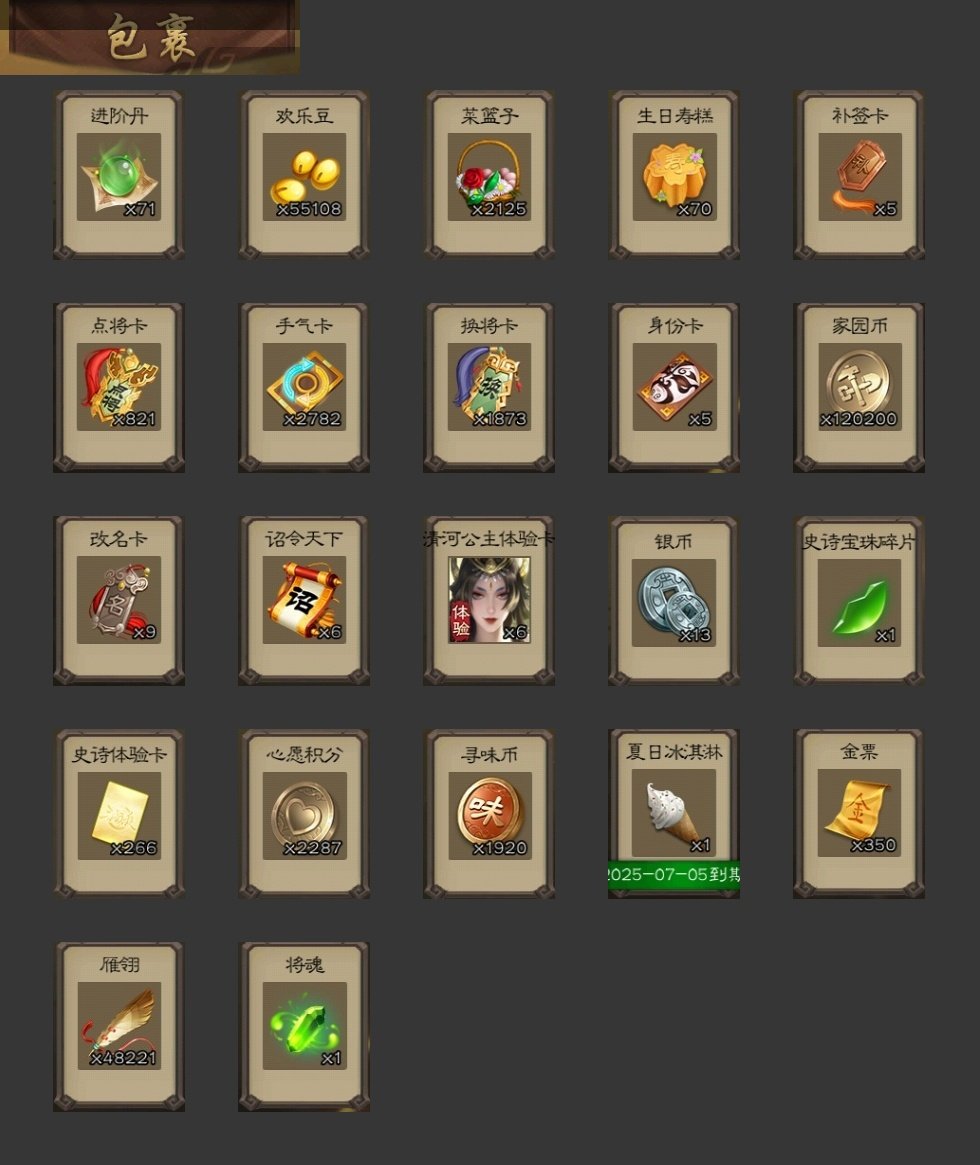Select the 家园币 coin item
The height and width of the screenshot is (1165, 980).
tap(859, 388)
